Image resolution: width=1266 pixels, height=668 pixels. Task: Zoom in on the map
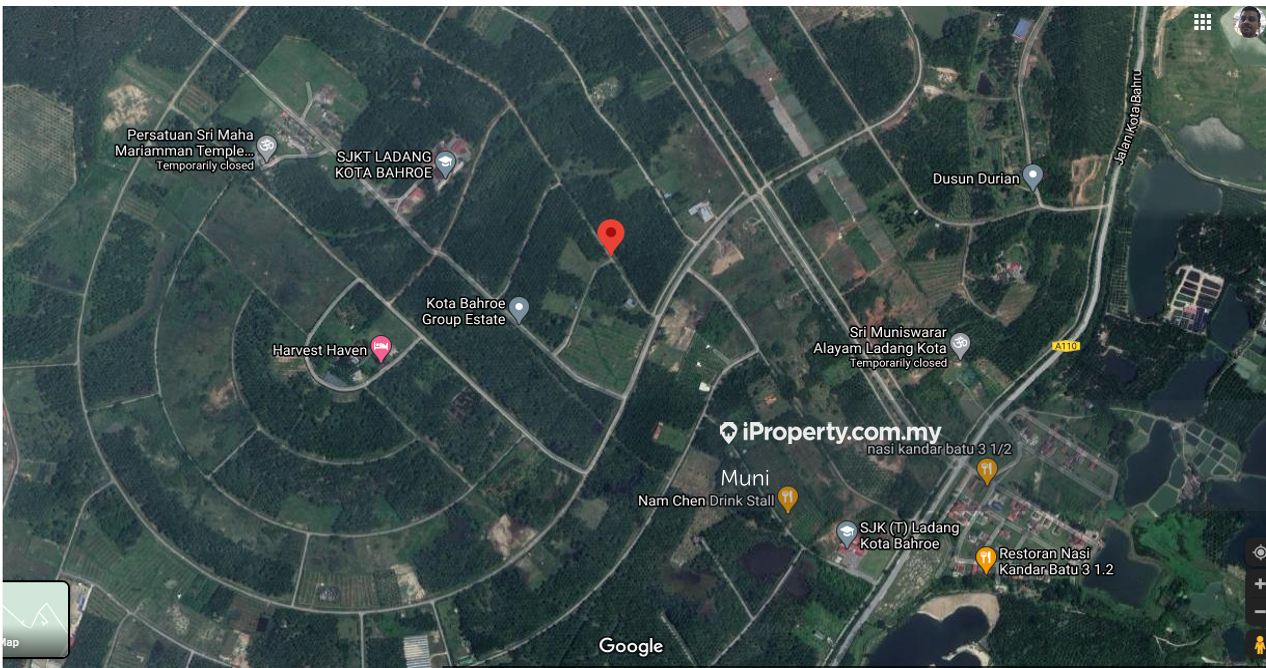pos(1258,584)
